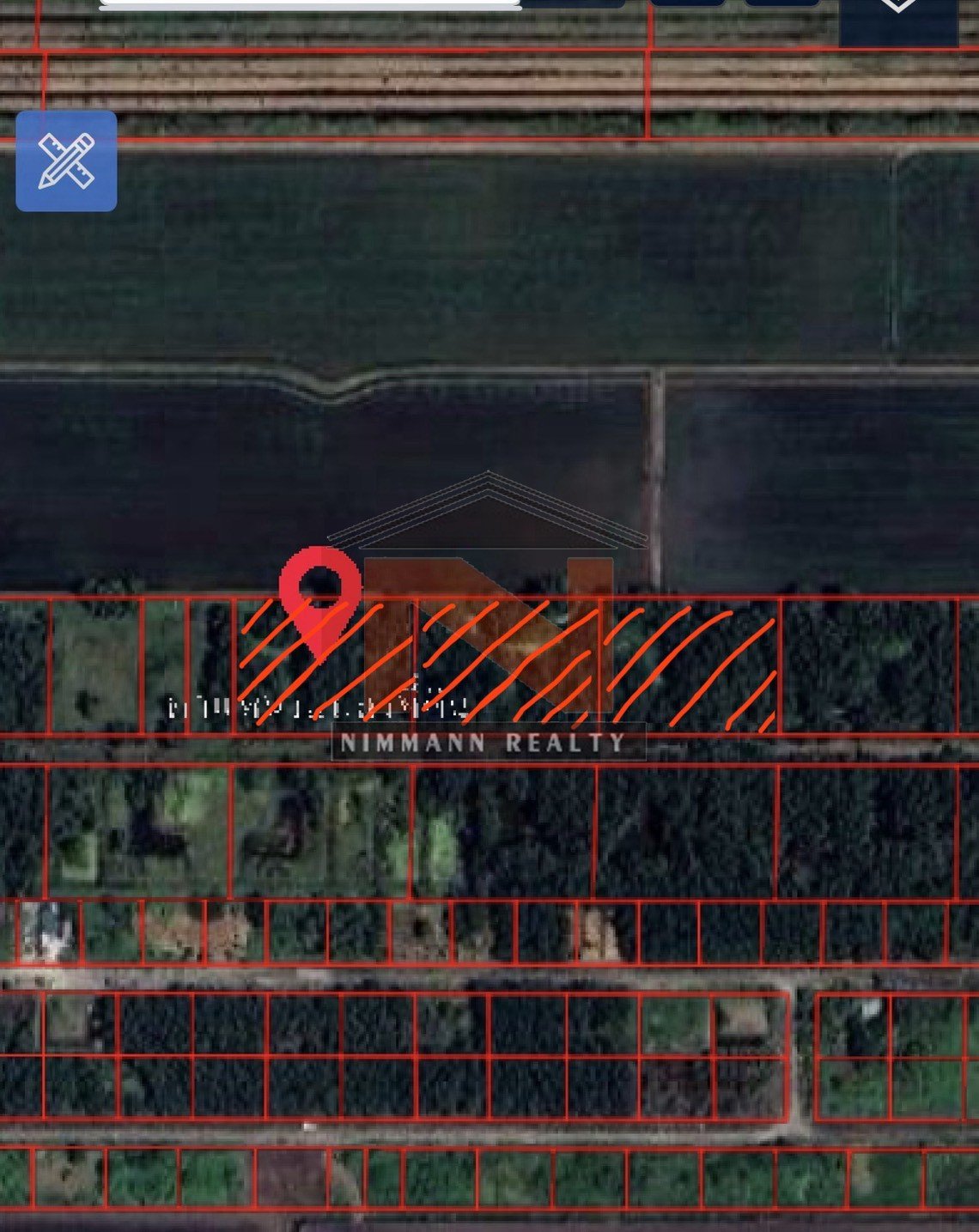The image size is (979, 1232).
Task: Open the map layers button
Action: pos(898,17)
